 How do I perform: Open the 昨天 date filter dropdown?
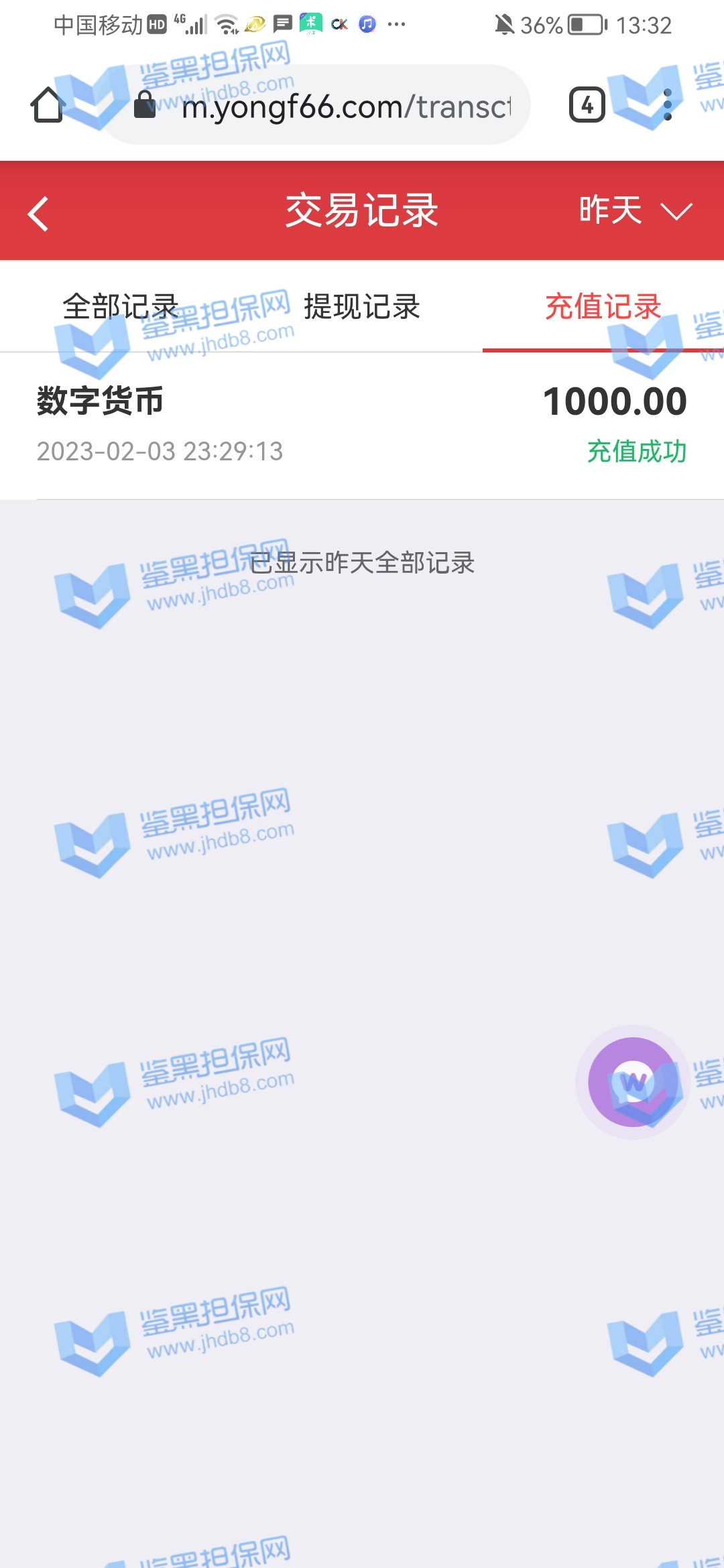[634, 211]
